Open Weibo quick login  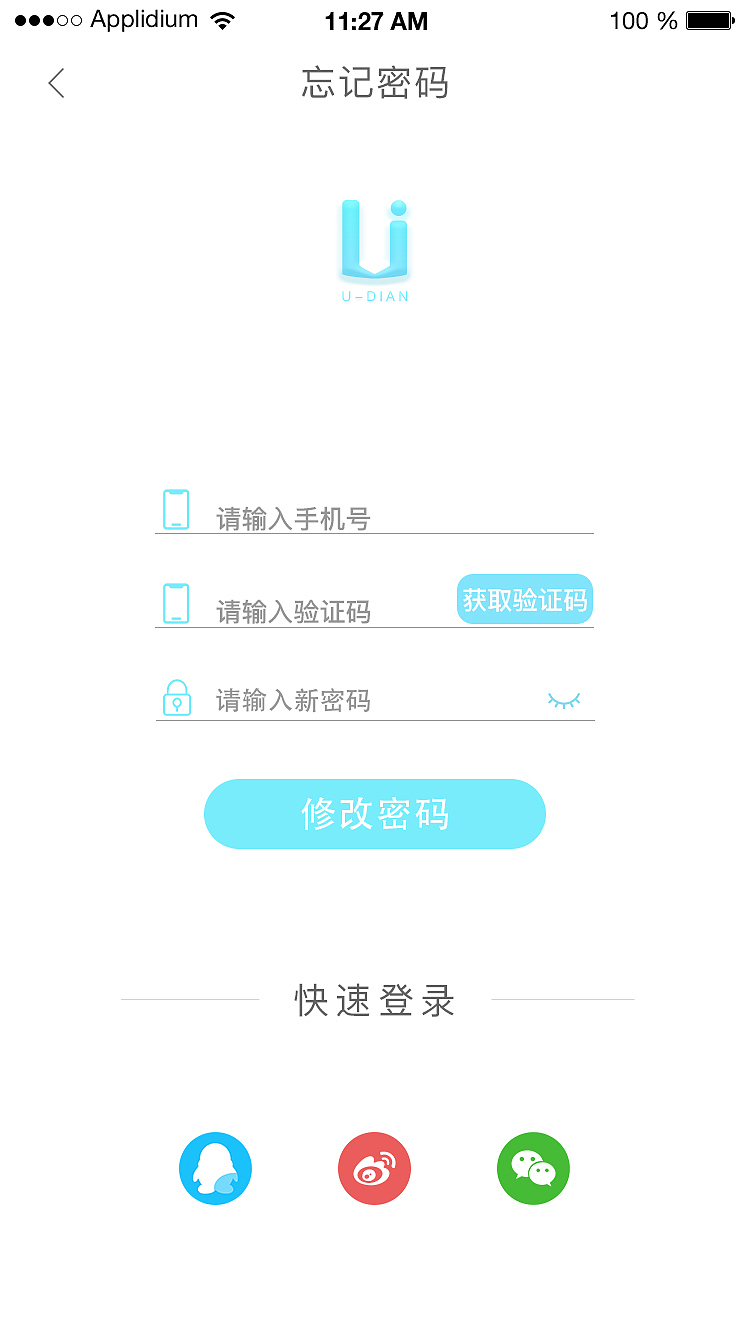pos(374,1168)
